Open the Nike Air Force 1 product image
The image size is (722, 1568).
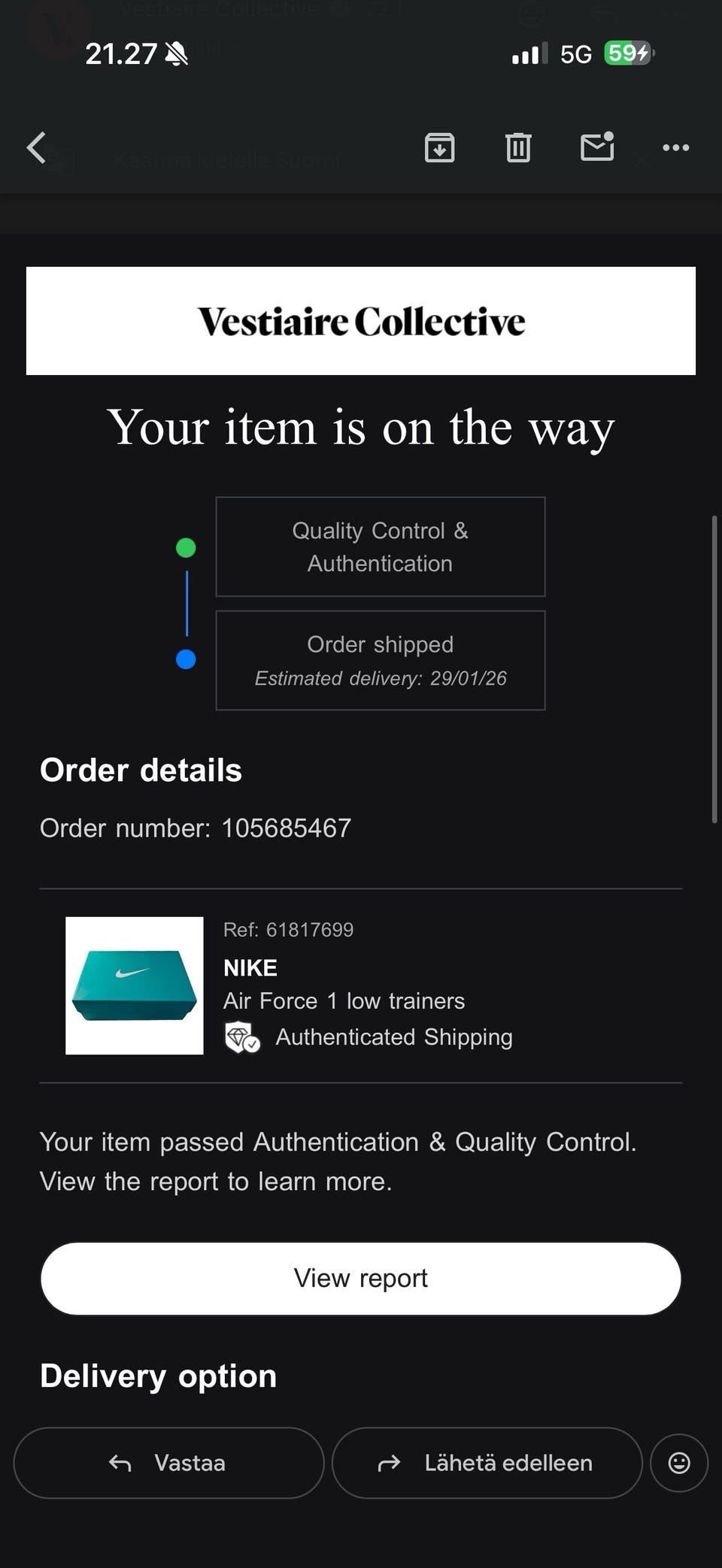135,985
